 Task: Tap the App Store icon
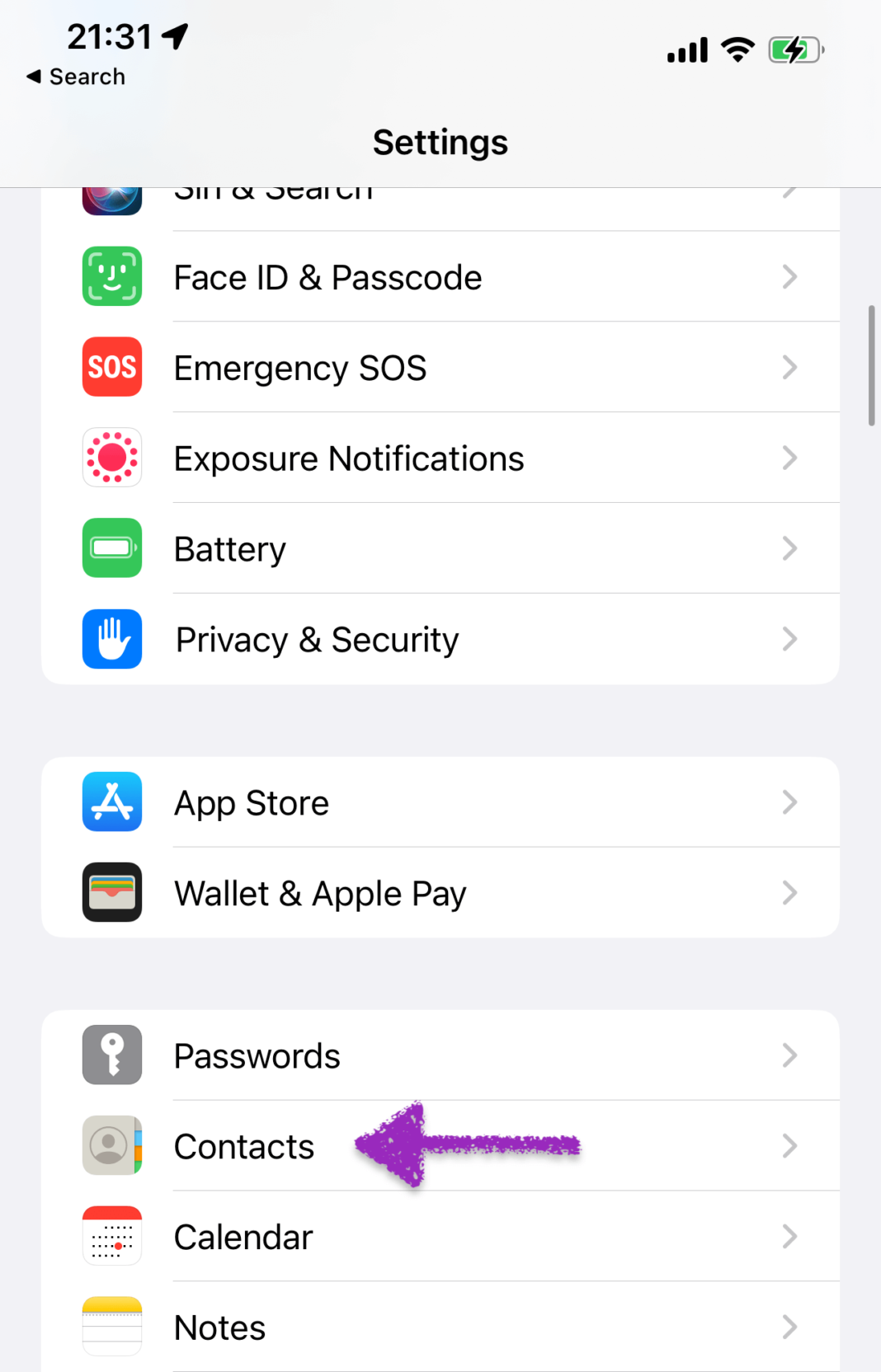(112, 801)
